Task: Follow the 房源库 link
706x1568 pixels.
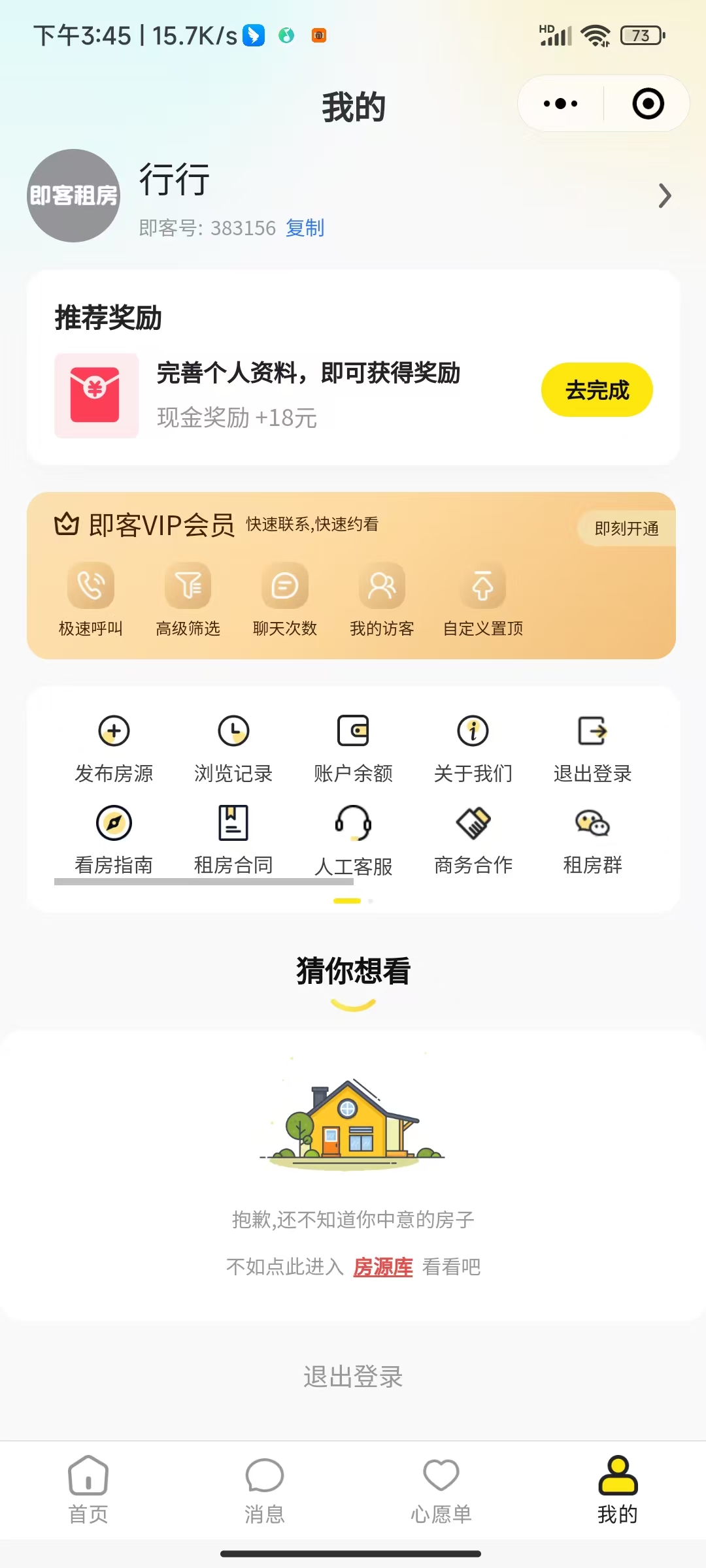Action: click(x=383, y=1267)
